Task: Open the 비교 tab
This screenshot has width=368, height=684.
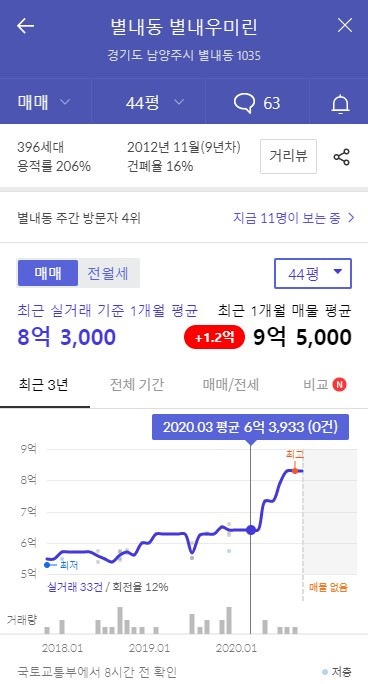Action: coord(324,385)
